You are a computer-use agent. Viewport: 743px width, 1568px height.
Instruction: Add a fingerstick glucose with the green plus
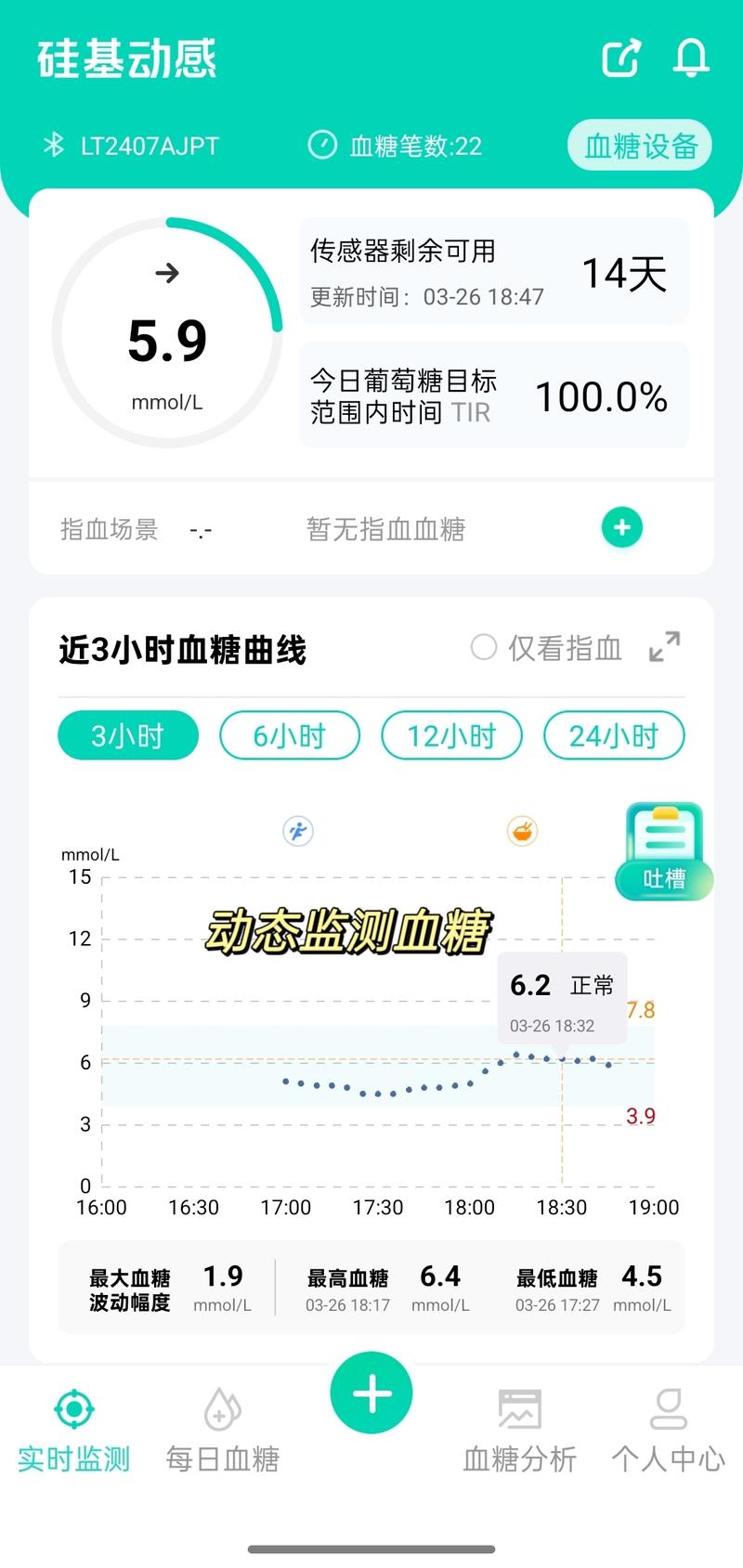click(x=622, y=527)
